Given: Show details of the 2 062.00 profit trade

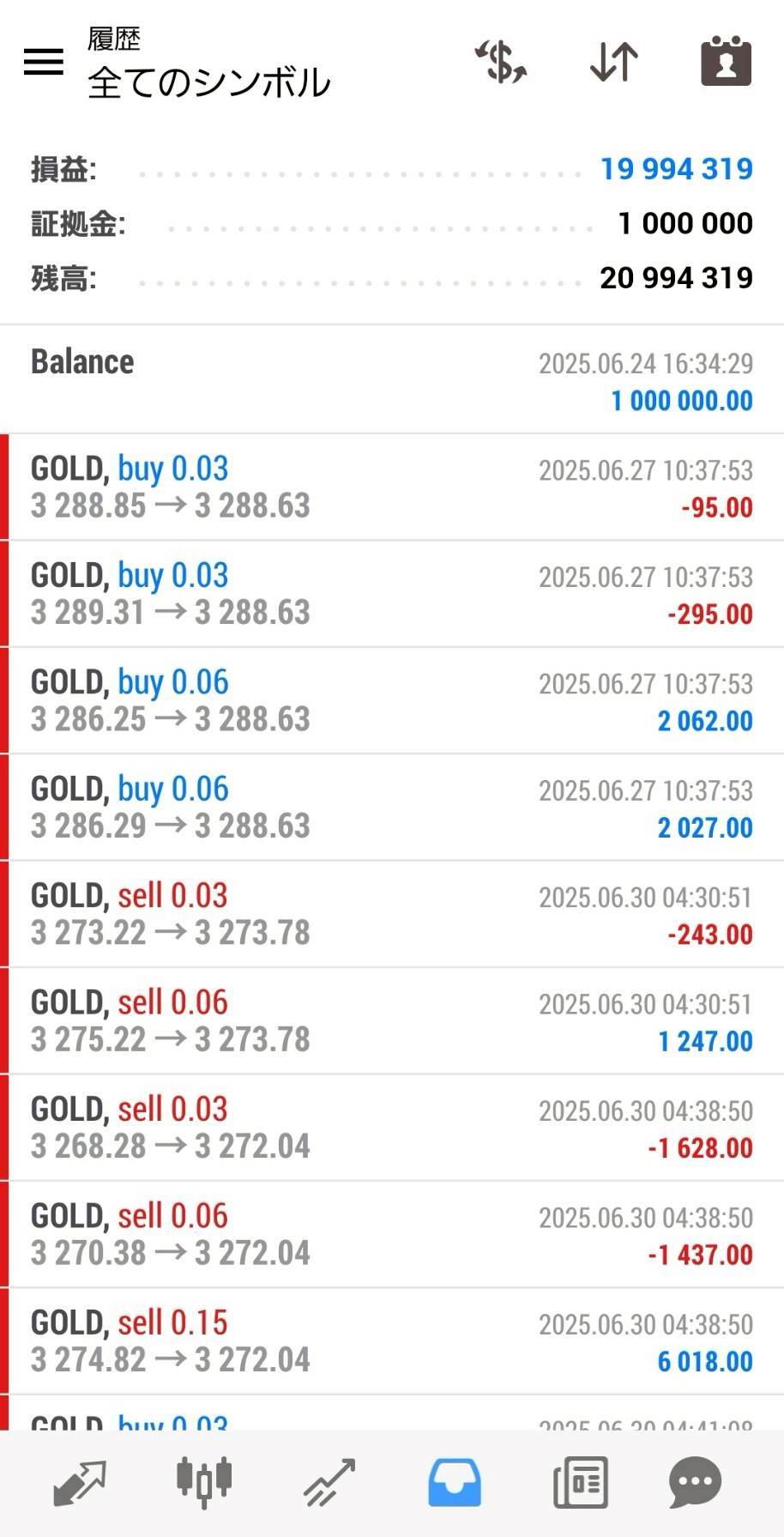Looking at the screenshot, I should pyautogui.click(x=392, y=701).
